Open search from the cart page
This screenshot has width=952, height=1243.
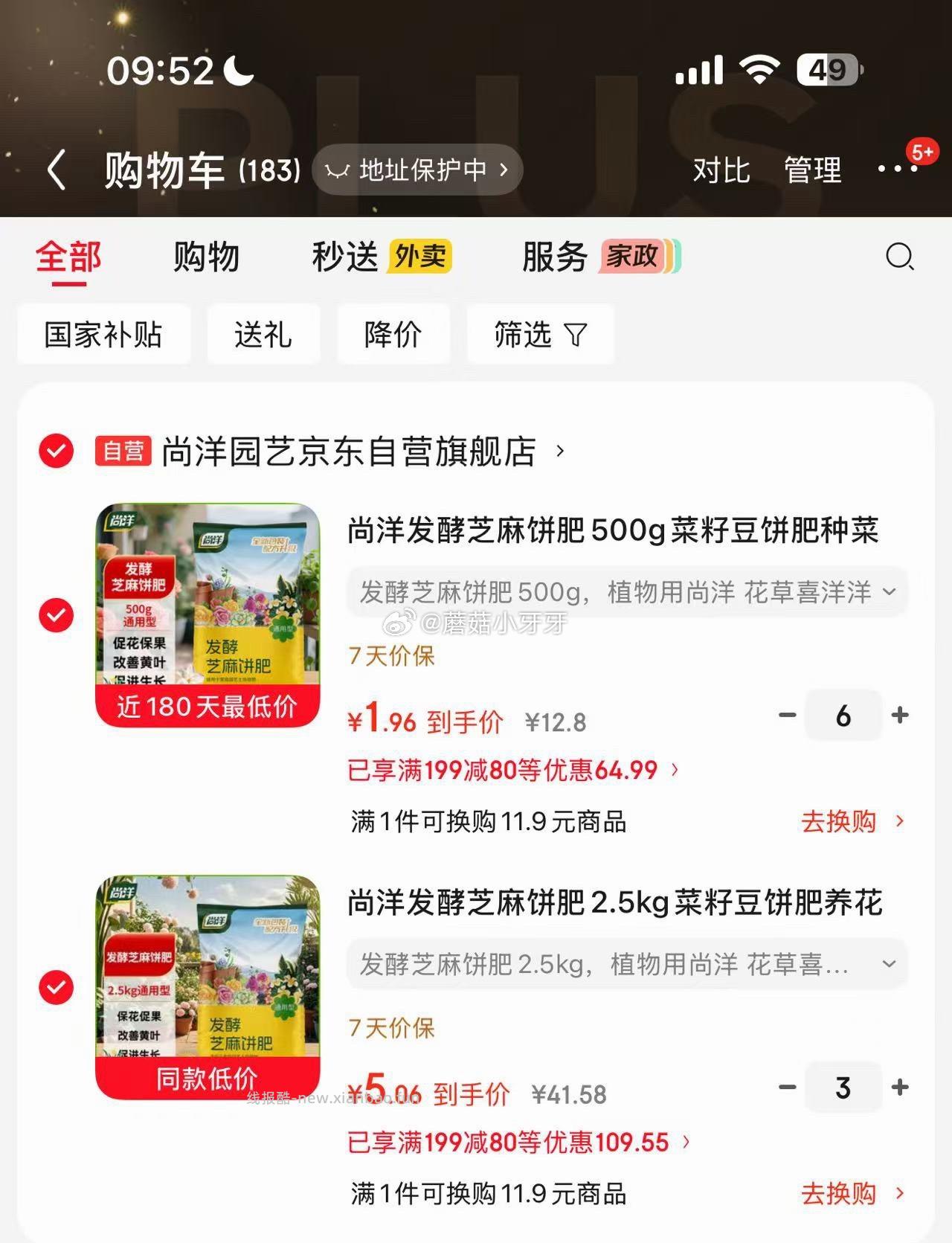pyautogui.click(x=900, y=257)
